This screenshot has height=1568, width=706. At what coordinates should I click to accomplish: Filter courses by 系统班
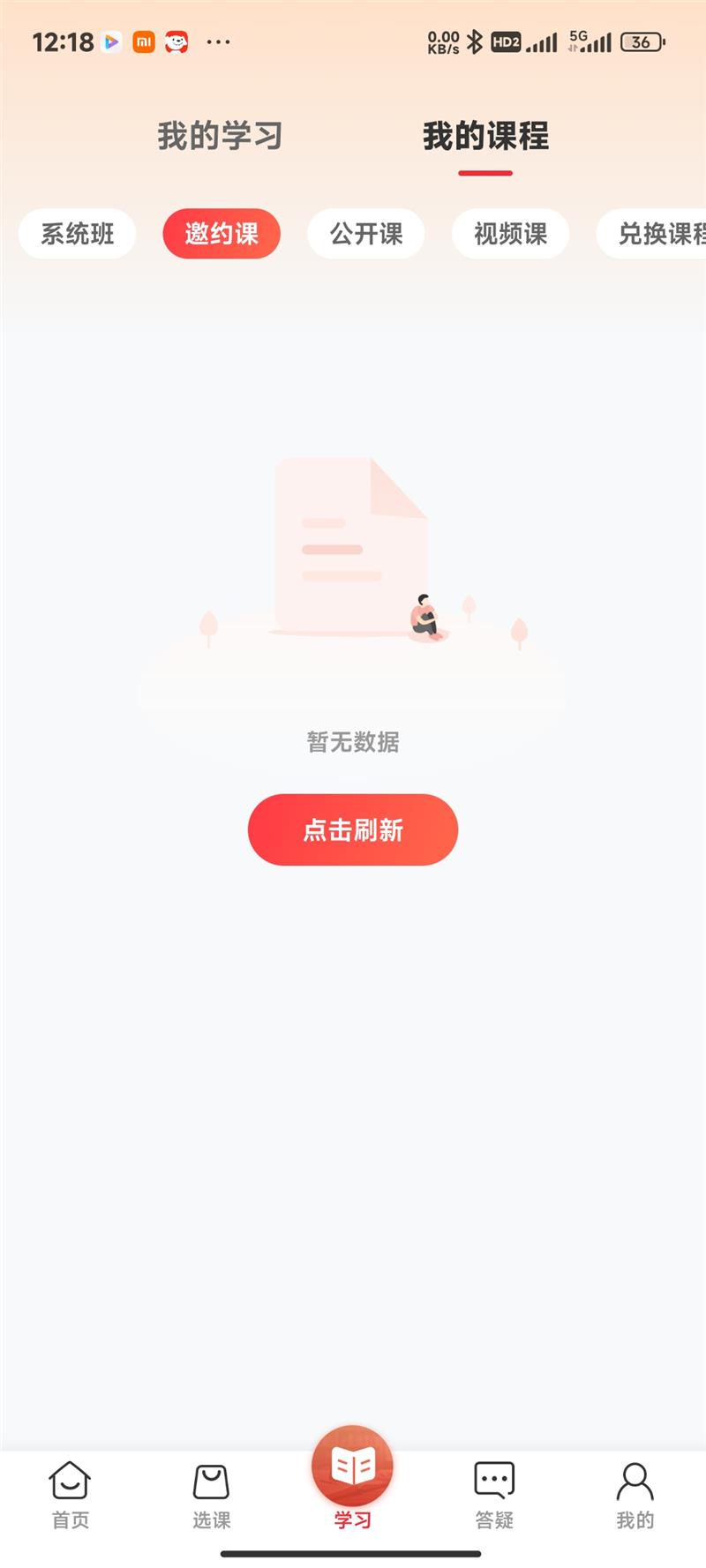pyautogui.click(x=78, y=234)
